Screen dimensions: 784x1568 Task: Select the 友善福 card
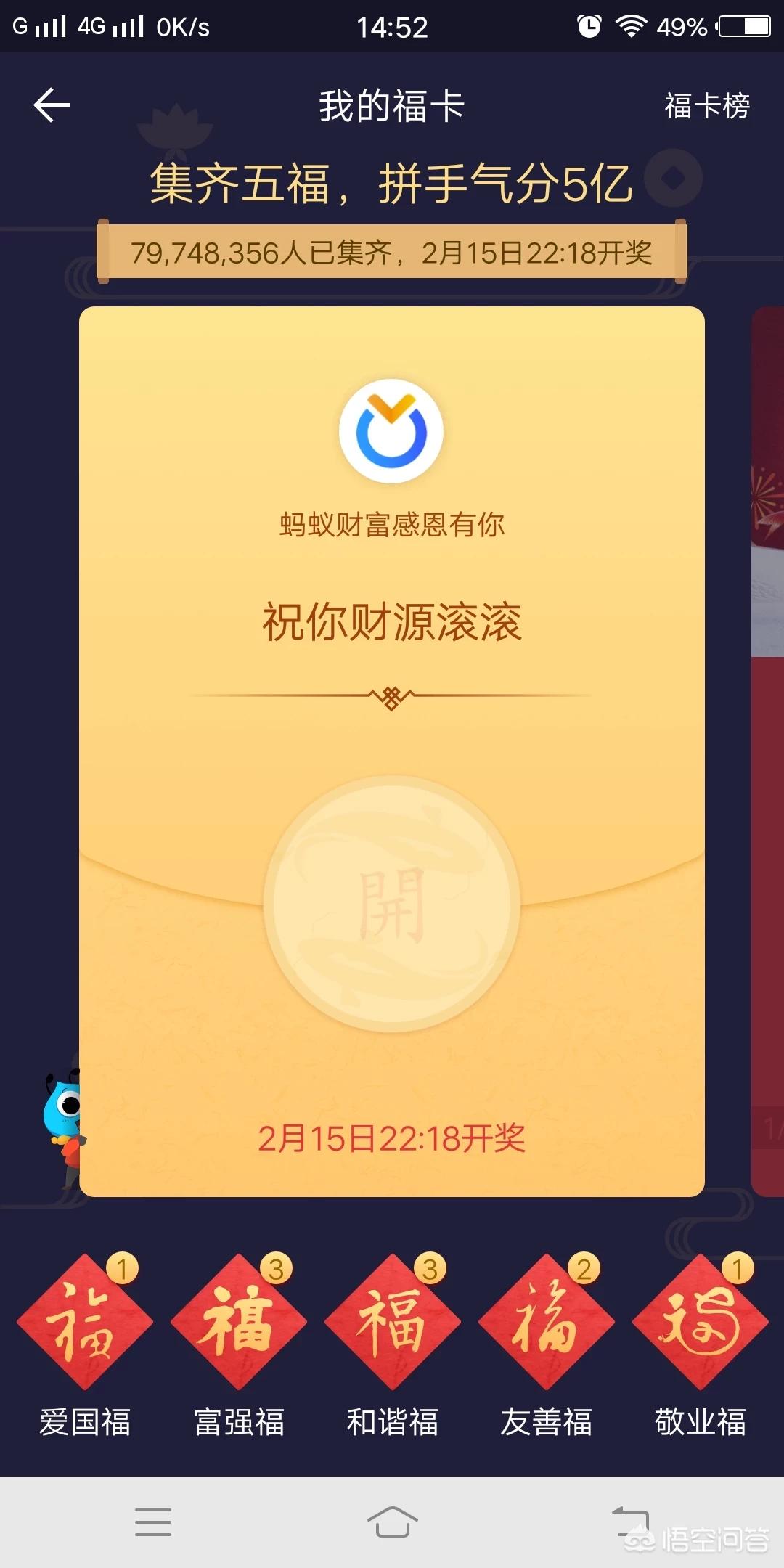point(546,1323)
